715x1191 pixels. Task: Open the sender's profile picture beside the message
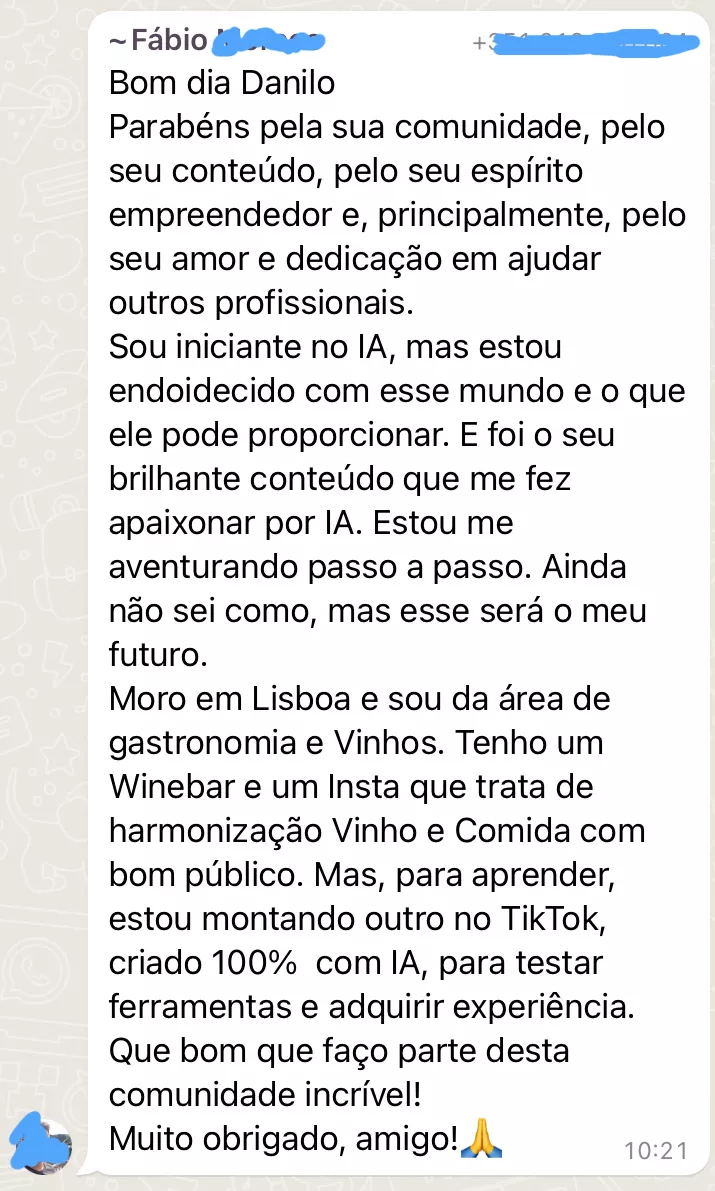point(44,1143)
